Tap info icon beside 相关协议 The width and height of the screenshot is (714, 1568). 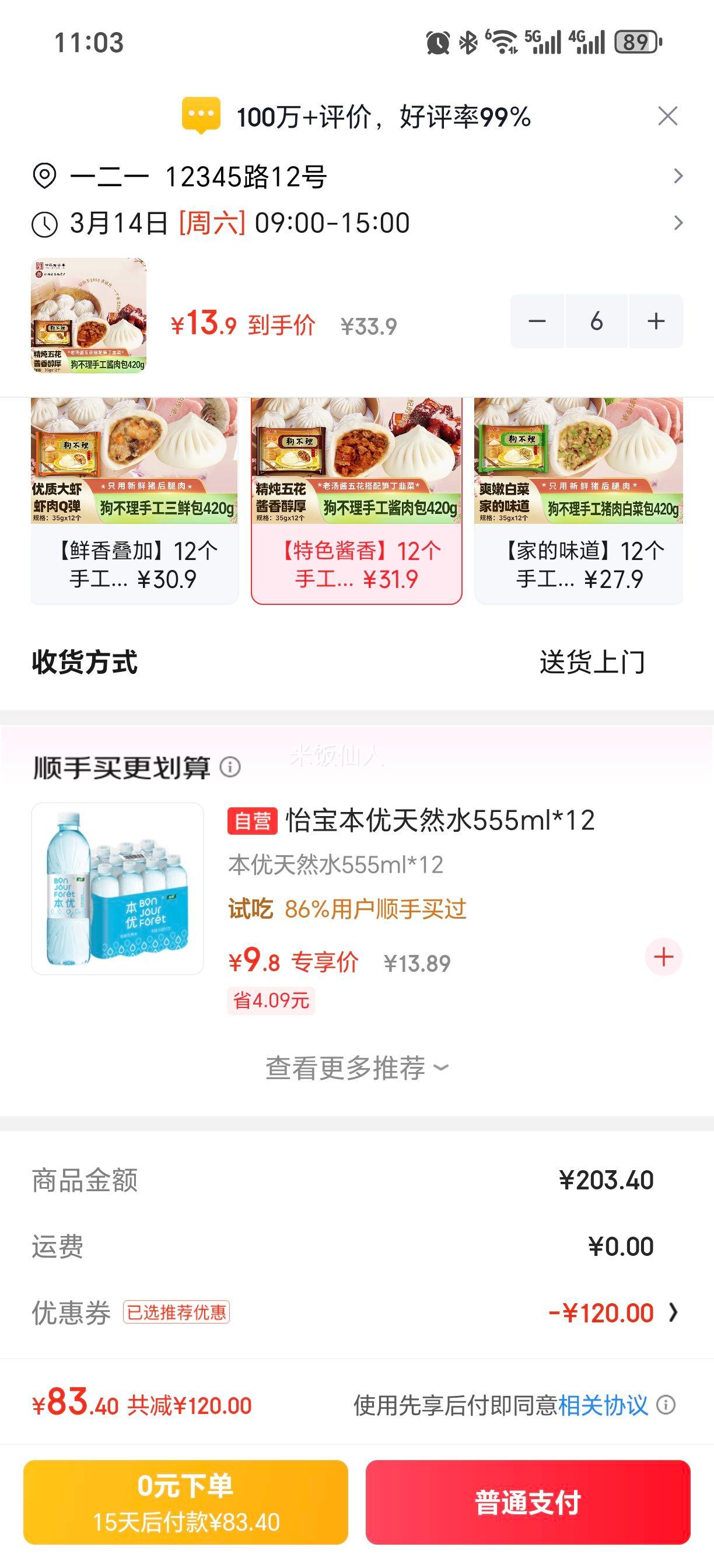click(666, 1405)
